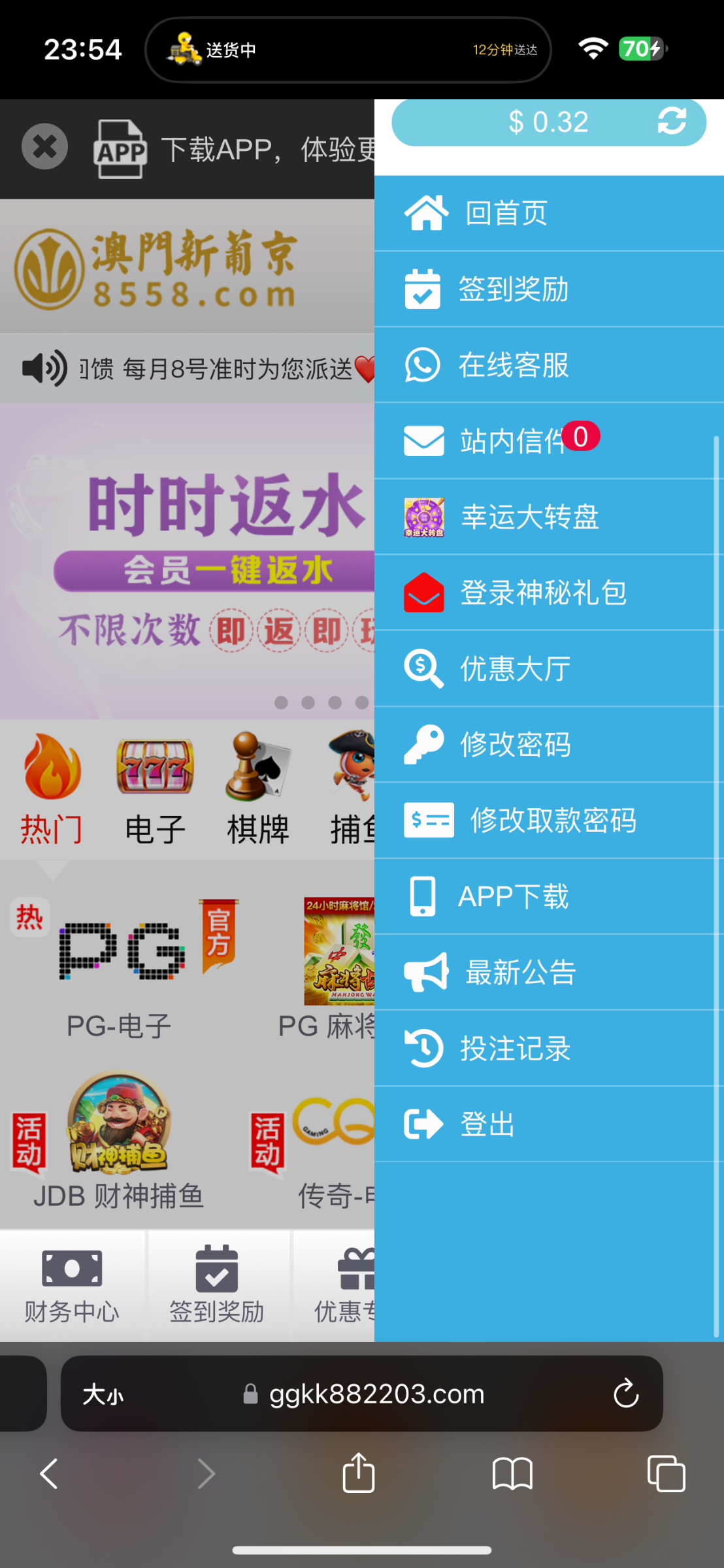Open the Safari share sheet
The image size is (724, 1568).
[359, 1473]
